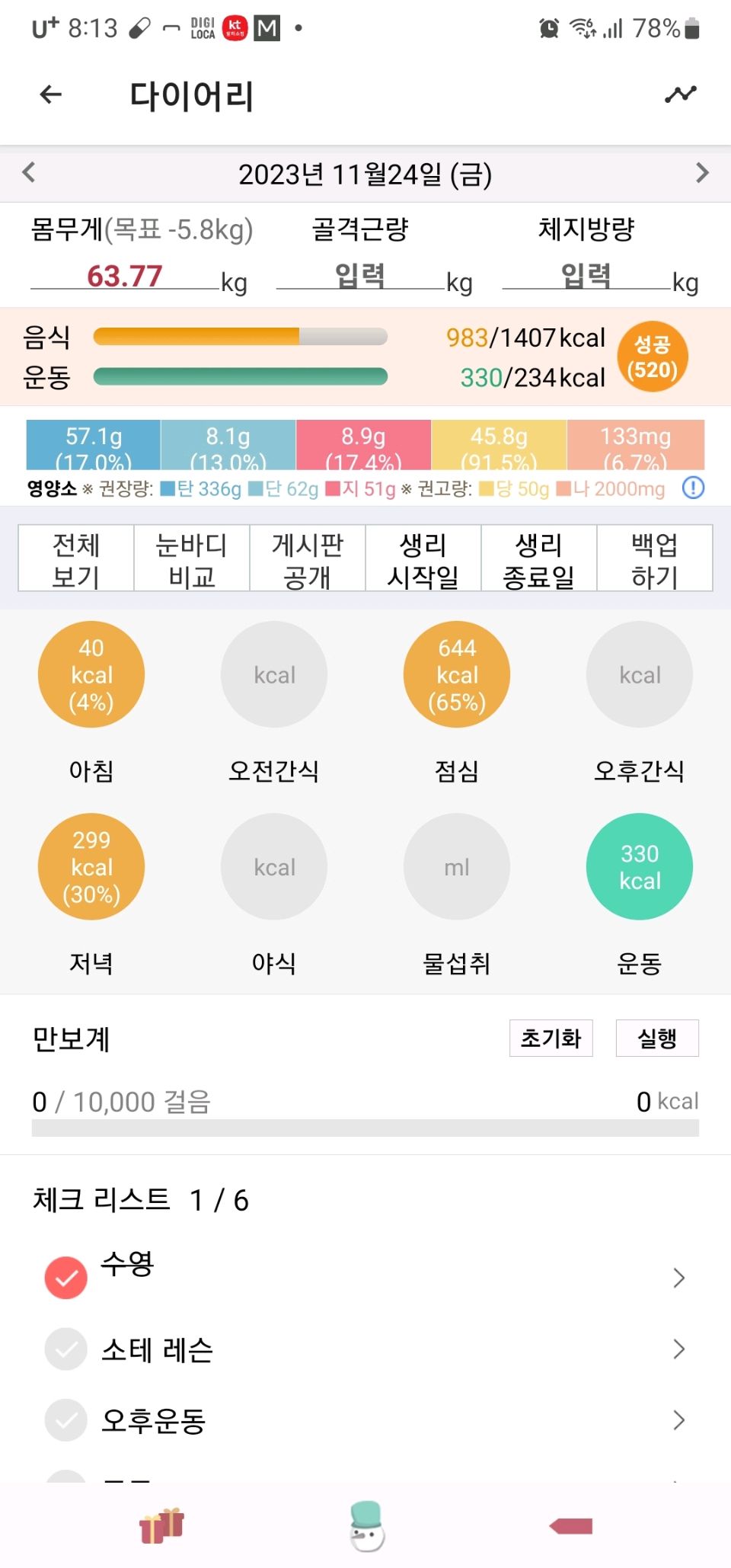
Task: Choose 백업 하기
Action: pos(655,558)
